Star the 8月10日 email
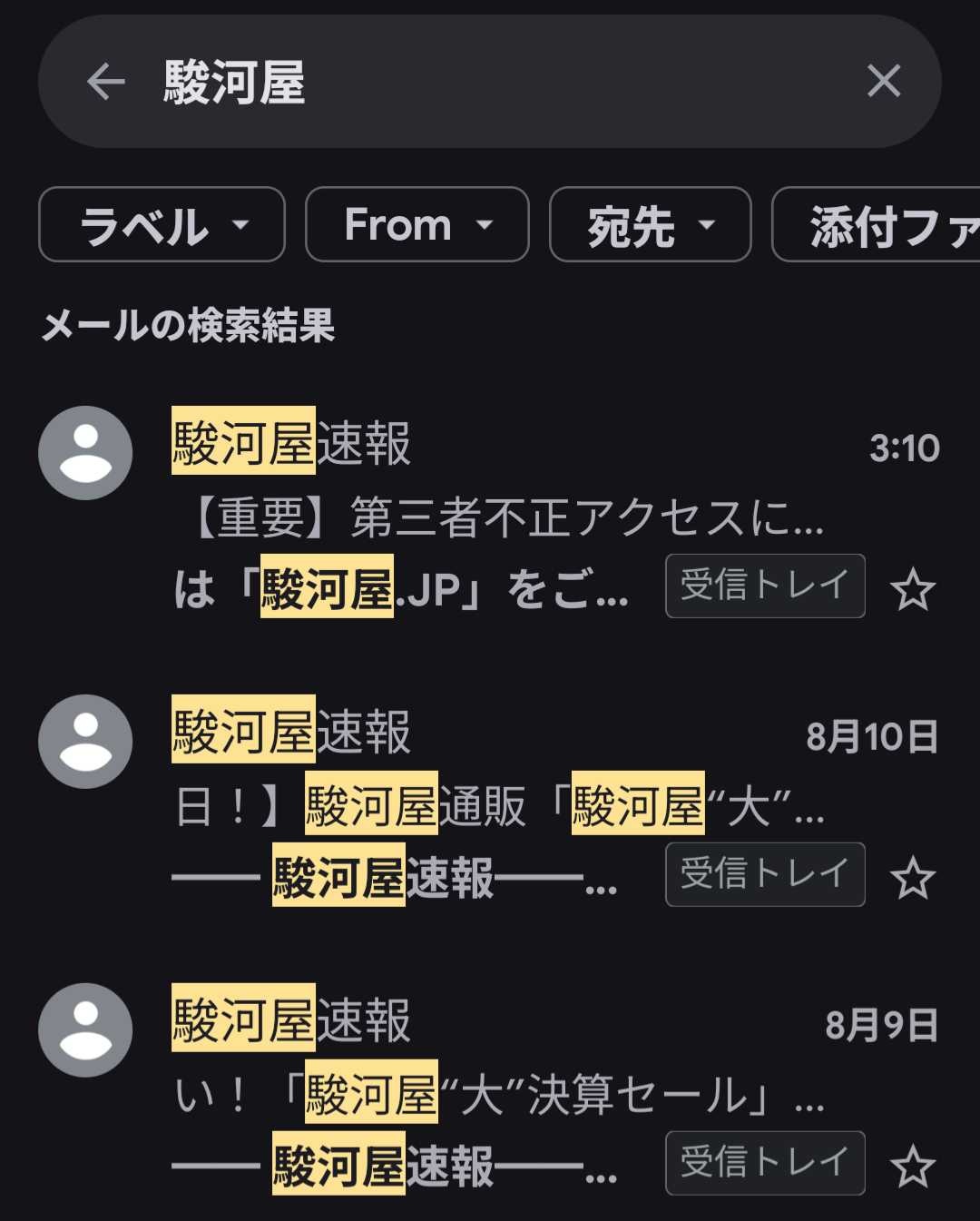The width and height of the screenshot is (980, 1221). (x=912, y=879)
